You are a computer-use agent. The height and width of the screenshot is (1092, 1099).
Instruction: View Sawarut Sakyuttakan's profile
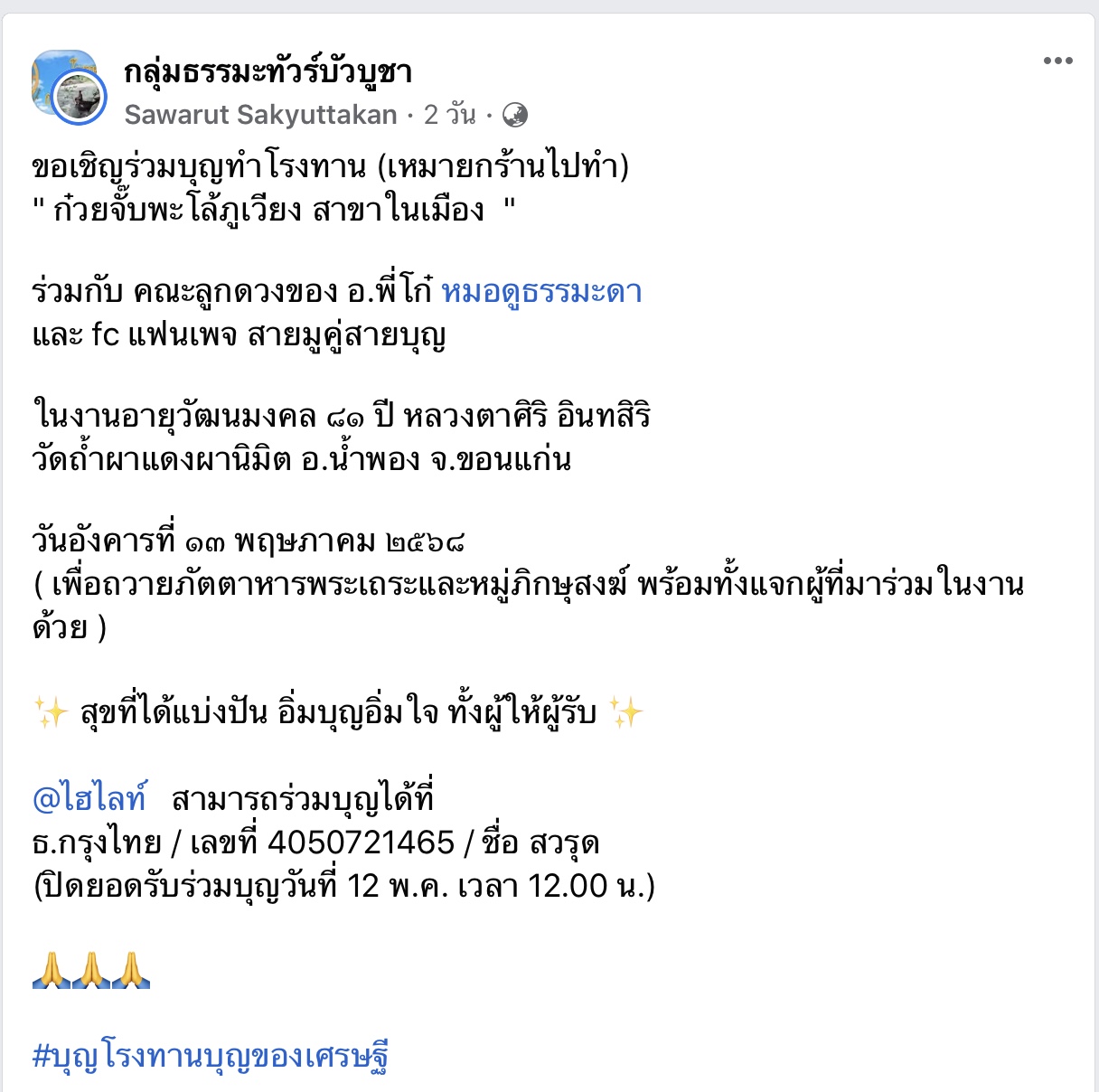click(260, 115)
